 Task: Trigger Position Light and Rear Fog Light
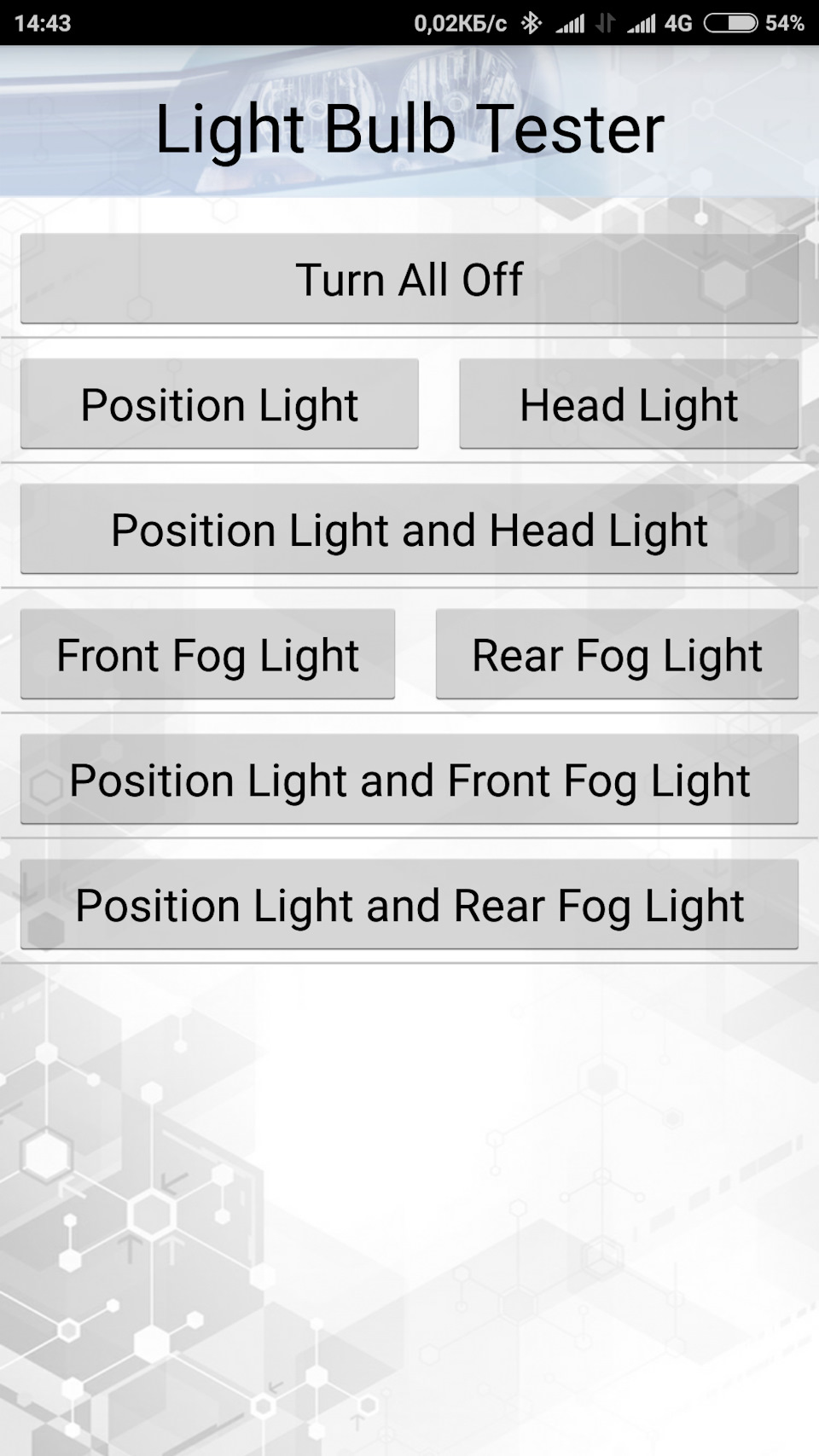pos(409,905)
